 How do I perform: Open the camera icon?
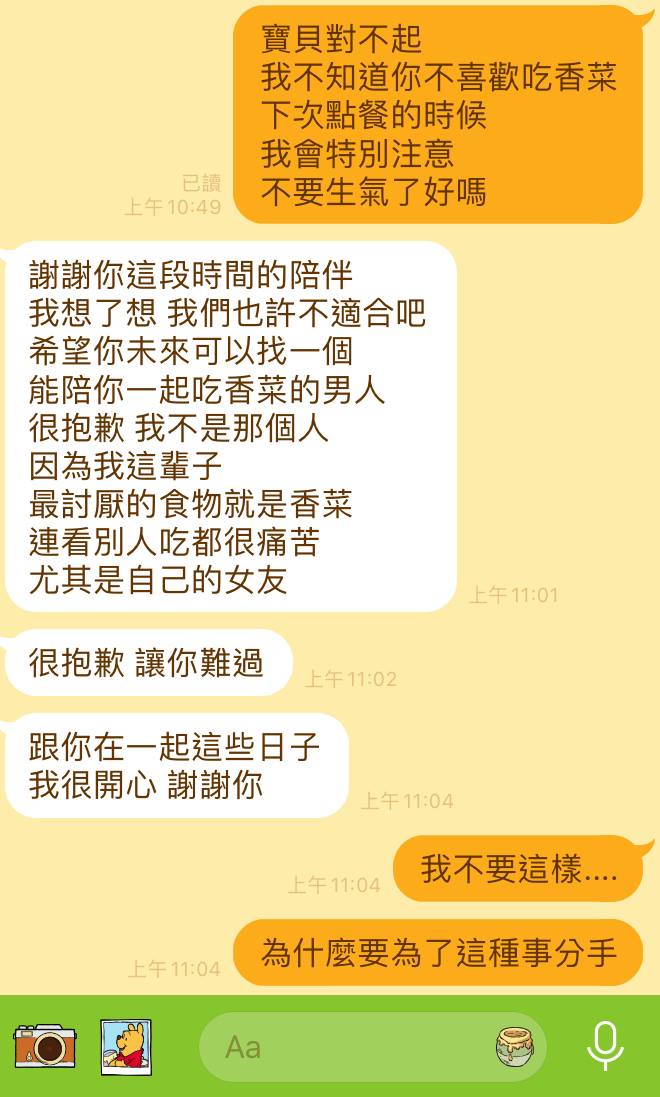45,1046
